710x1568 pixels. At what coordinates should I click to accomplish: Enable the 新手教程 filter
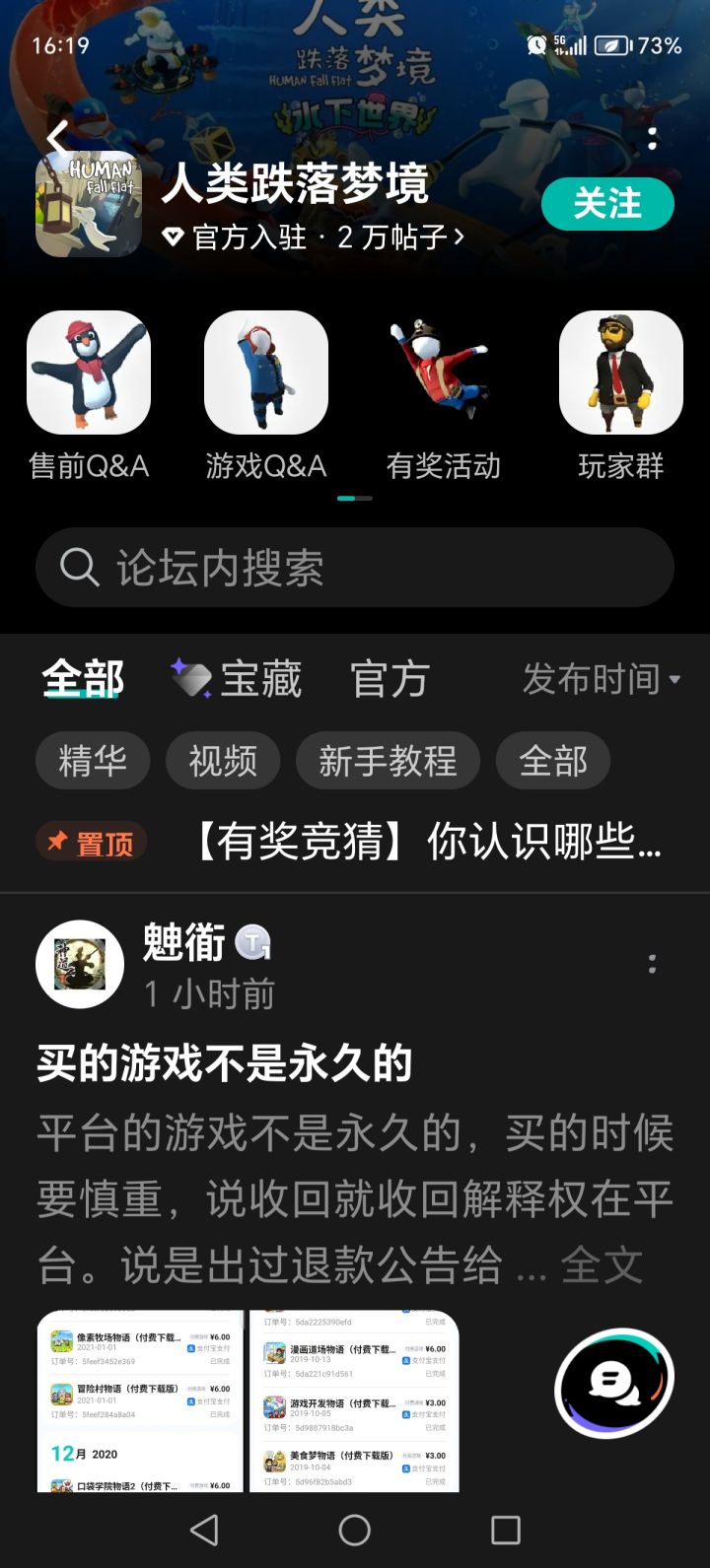389,760
